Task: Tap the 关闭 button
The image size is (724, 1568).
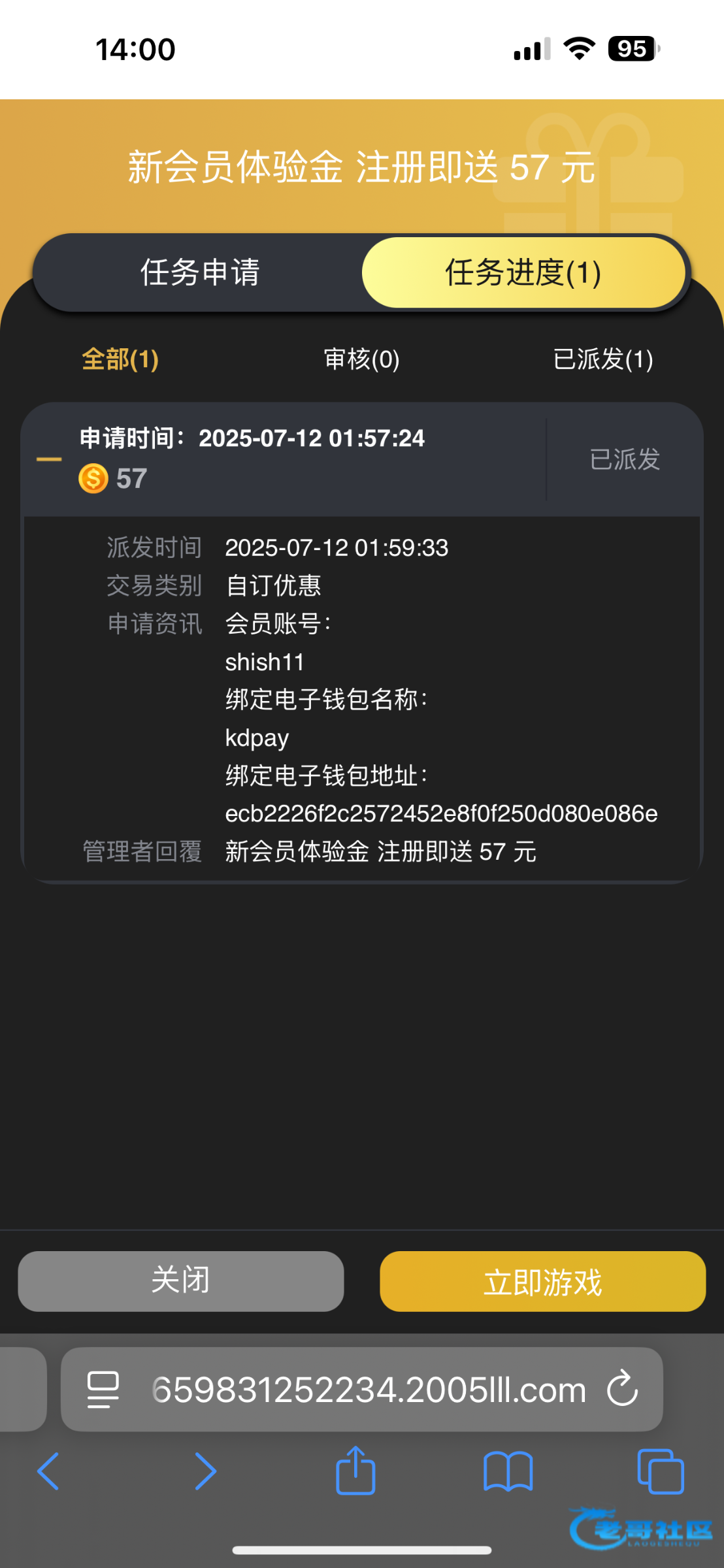Action: click(181, 1281)
